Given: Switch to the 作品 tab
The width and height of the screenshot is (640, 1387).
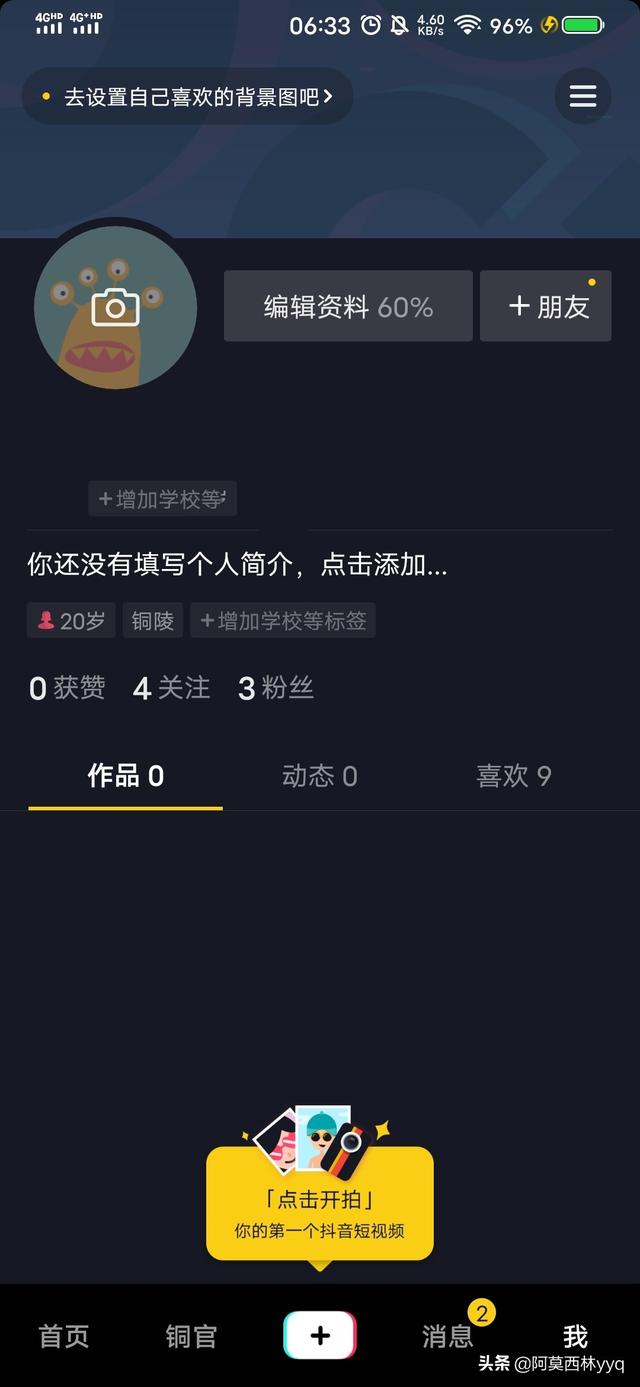Looking at the screenshot, I should (126, 776).
